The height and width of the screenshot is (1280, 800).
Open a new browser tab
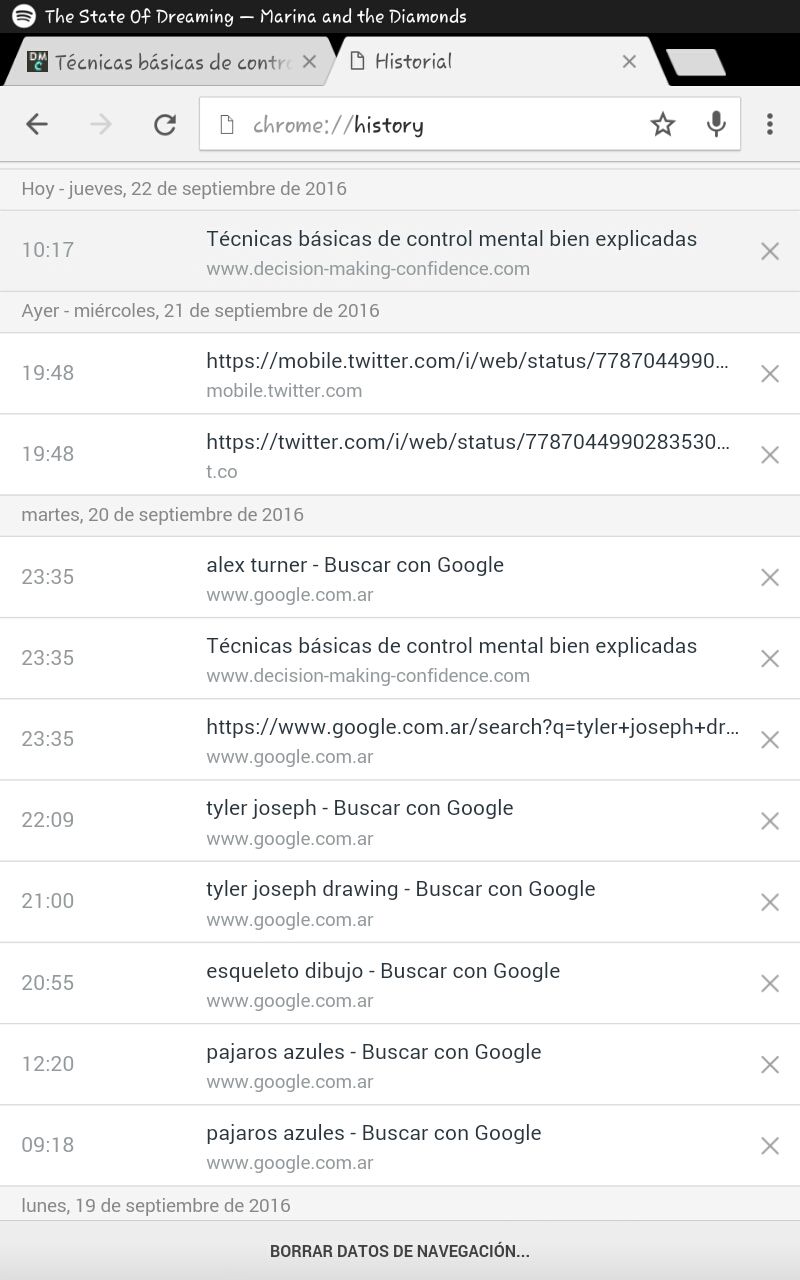click(x=696, y=62)
